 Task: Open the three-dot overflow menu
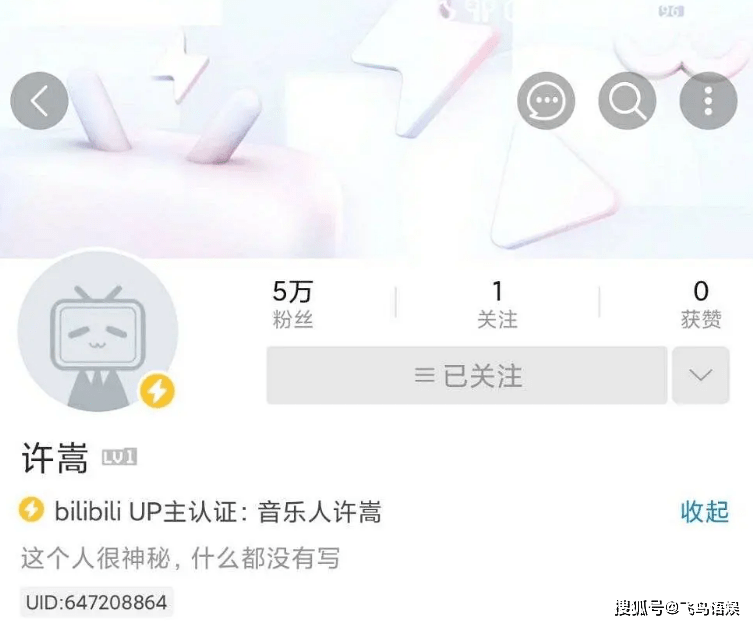pyautogui.click(x=708, y=101)
